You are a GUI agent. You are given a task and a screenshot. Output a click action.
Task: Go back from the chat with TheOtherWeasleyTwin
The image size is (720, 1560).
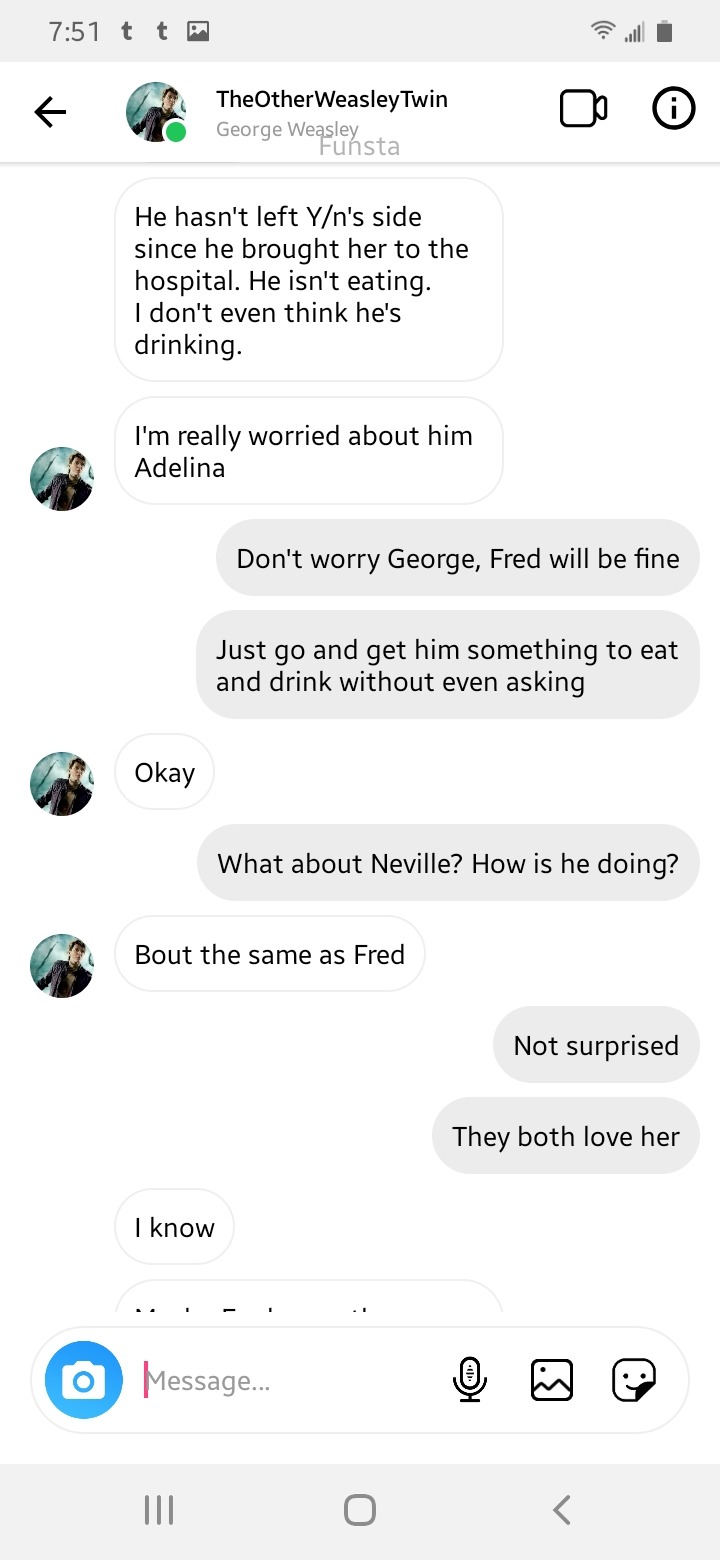50,112
